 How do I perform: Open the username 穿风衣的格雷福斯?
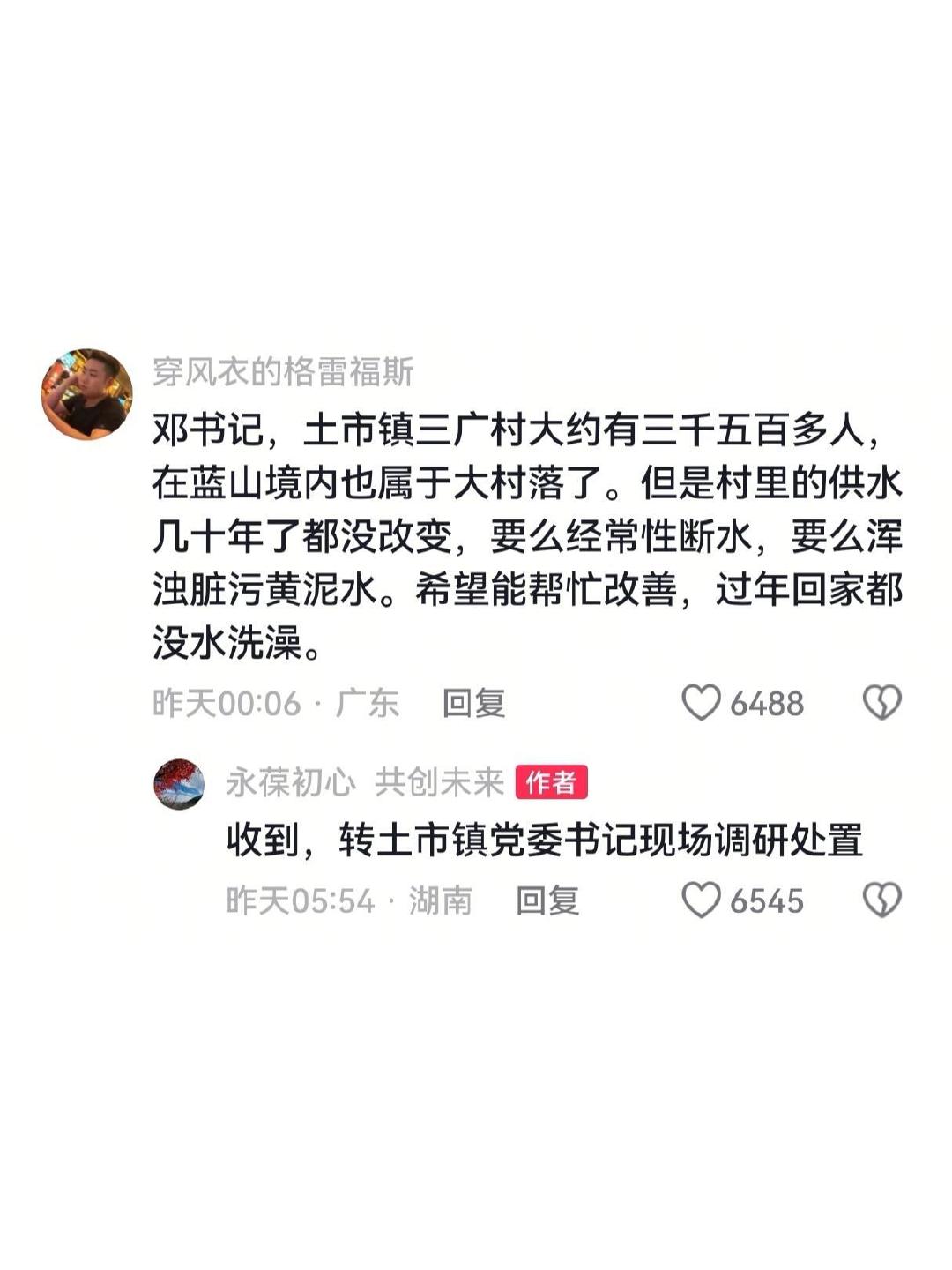[283, 372]
